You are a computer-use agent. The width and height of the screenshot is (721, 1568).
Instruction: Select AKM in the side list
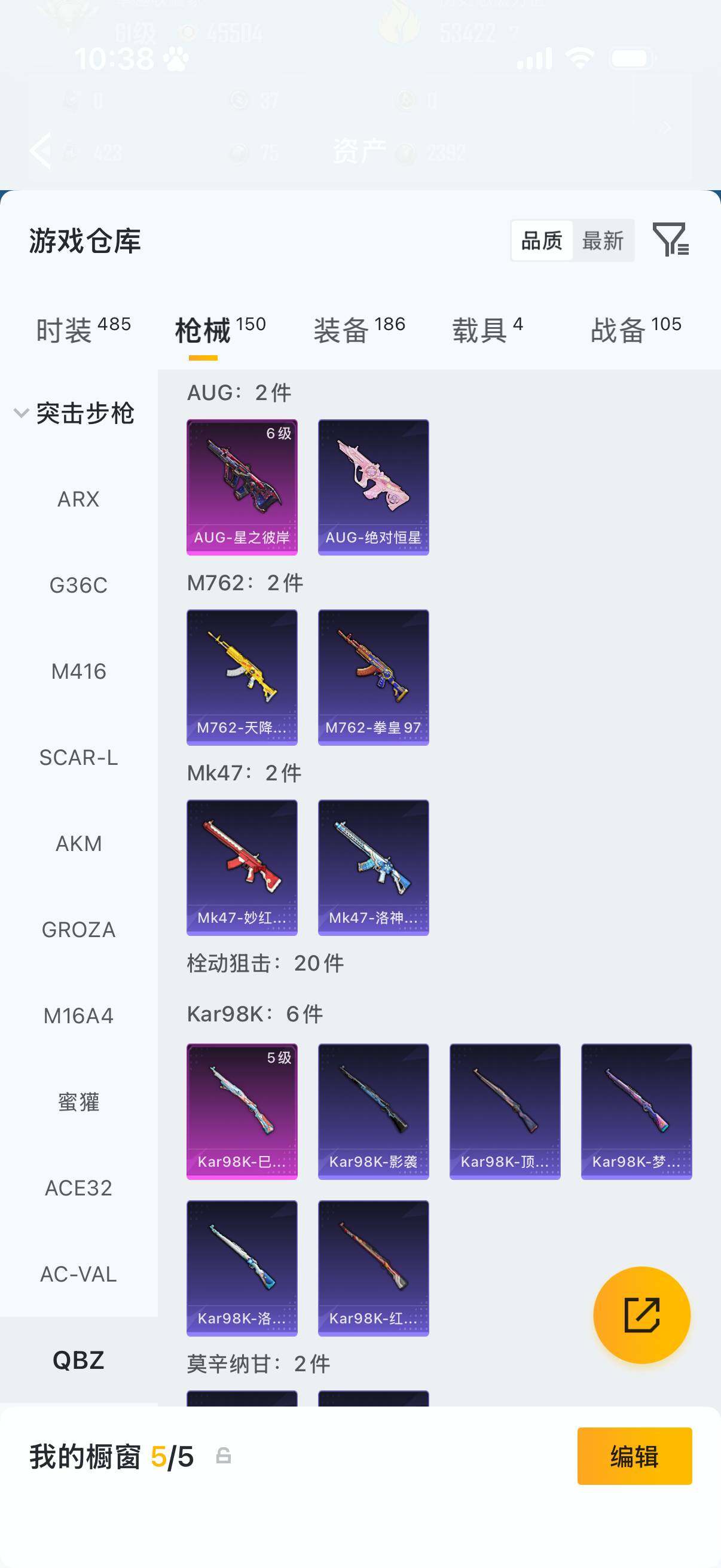(x=78, y=844)
